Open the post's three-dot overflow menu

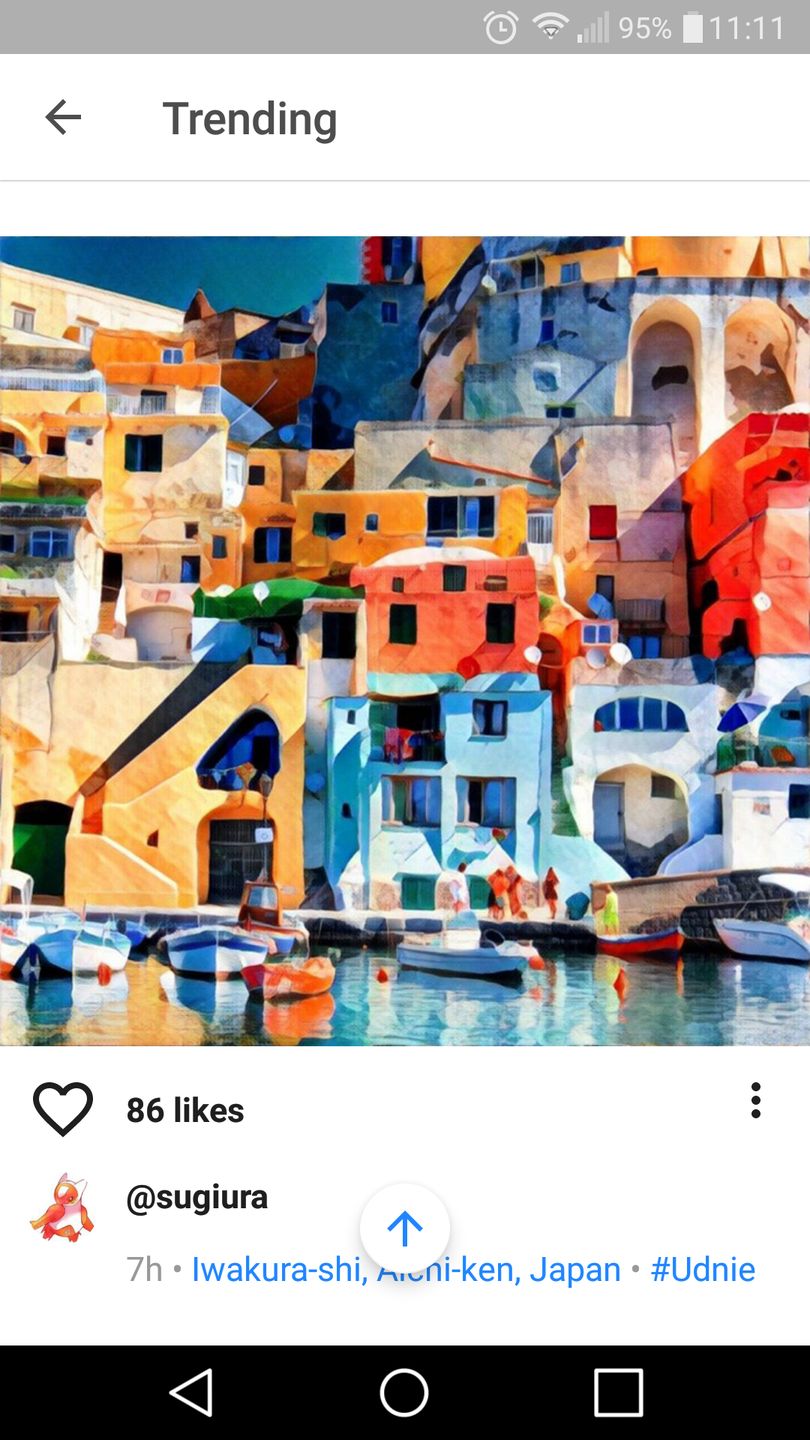point(755,1100)
